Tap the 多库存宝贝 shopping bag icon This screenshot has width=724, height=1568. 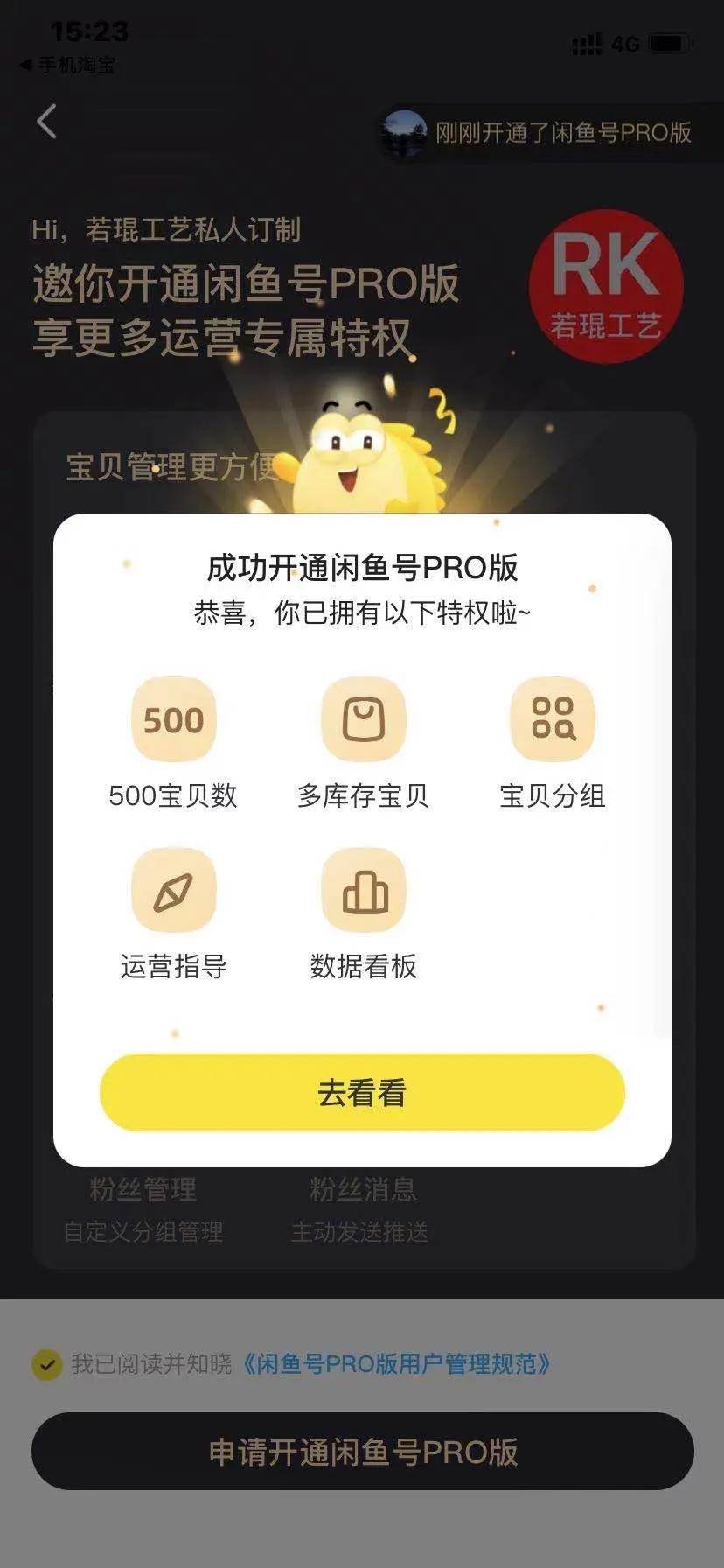coord(364,719)
